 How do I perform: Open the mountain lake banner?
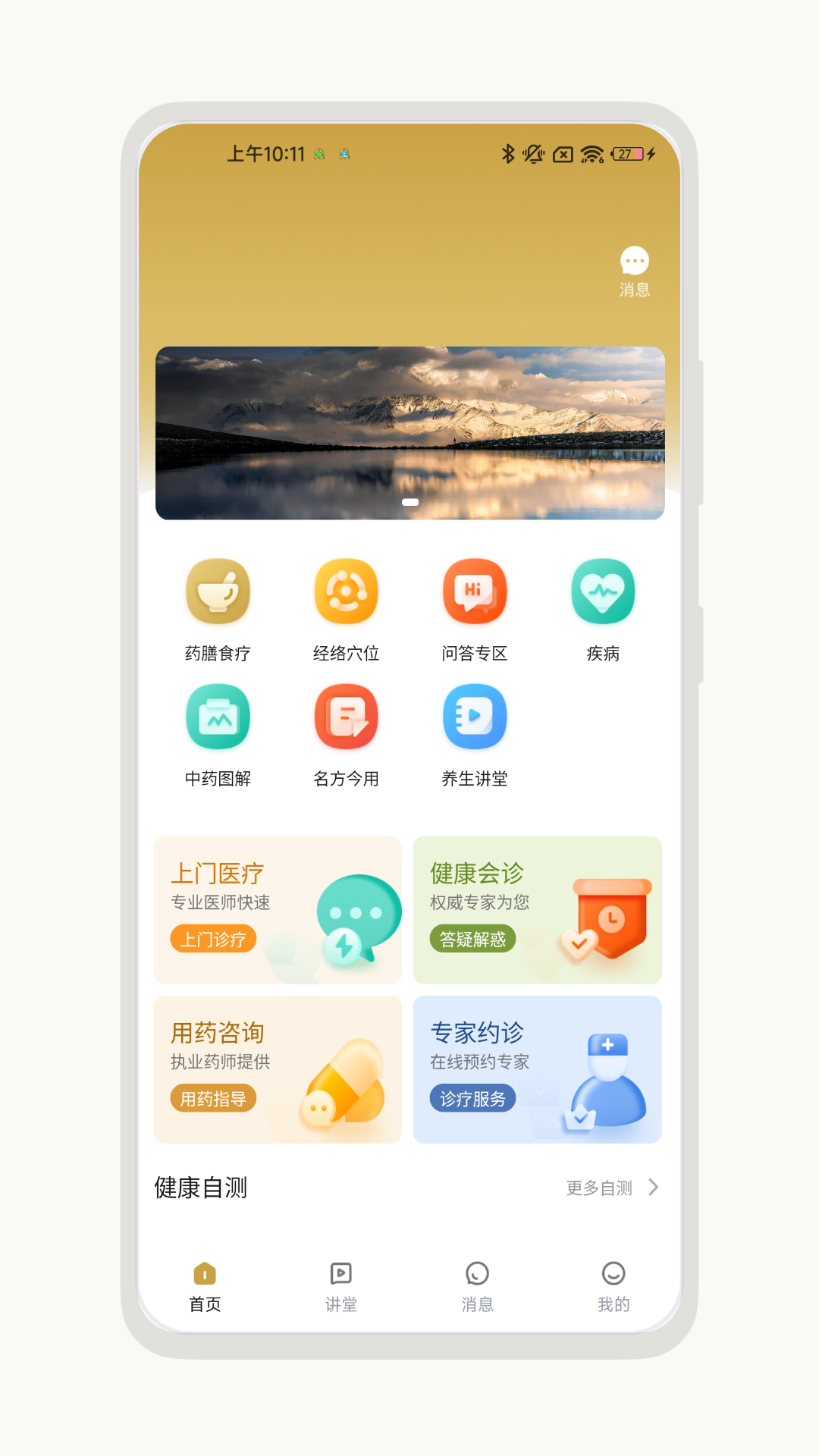point(409,432)
